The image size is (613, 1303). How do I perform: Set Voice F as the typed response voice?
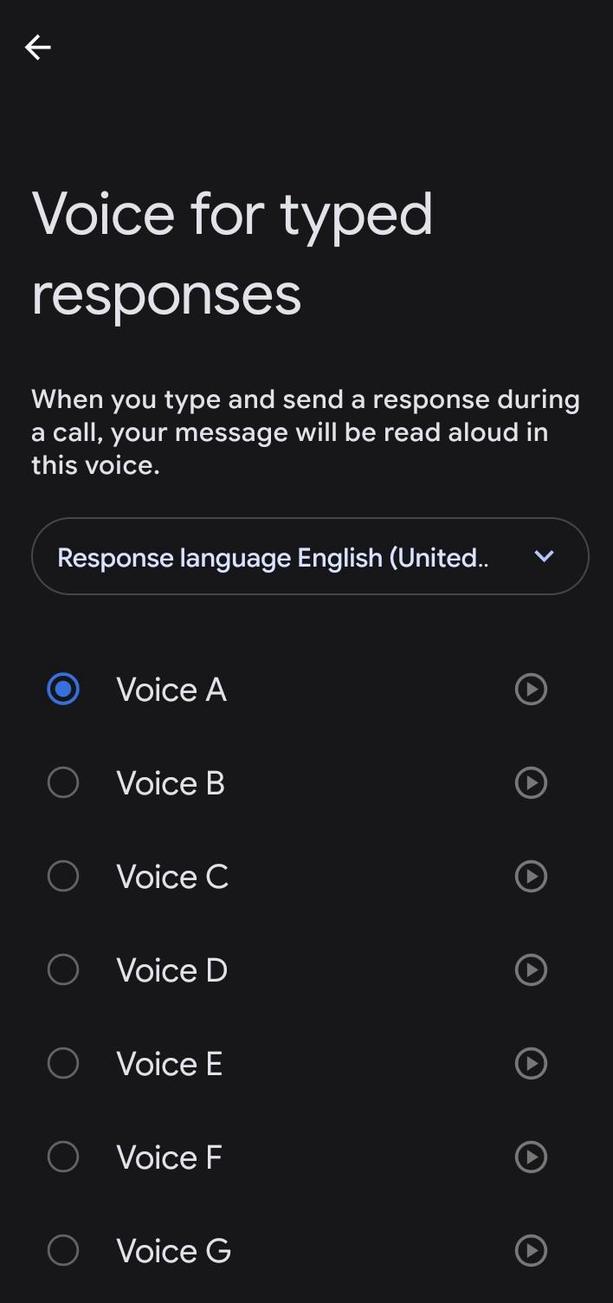tap(63, 1157)
